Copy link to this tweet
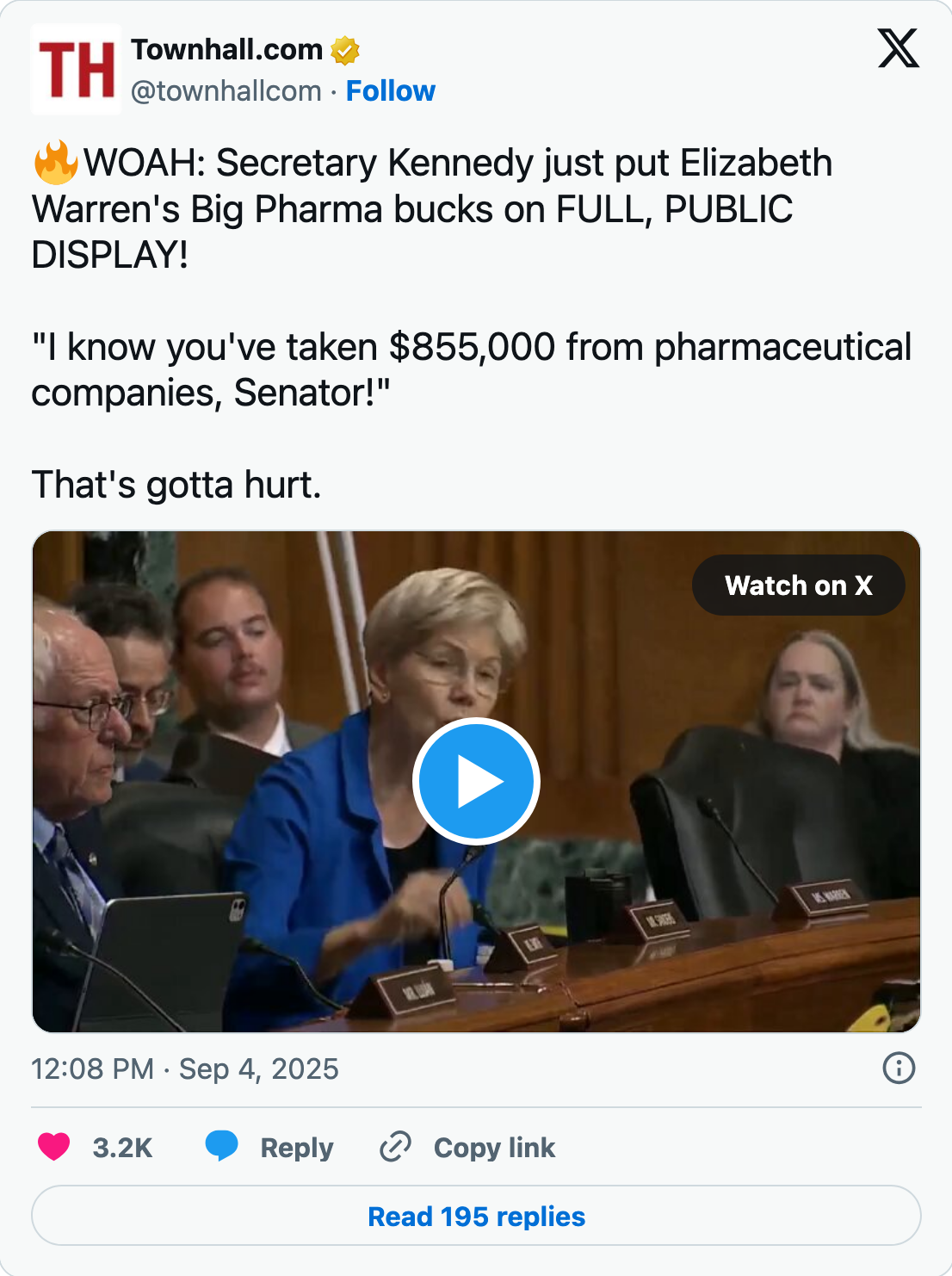The width and height of the screenshot is (952, 1276). 467,1147
